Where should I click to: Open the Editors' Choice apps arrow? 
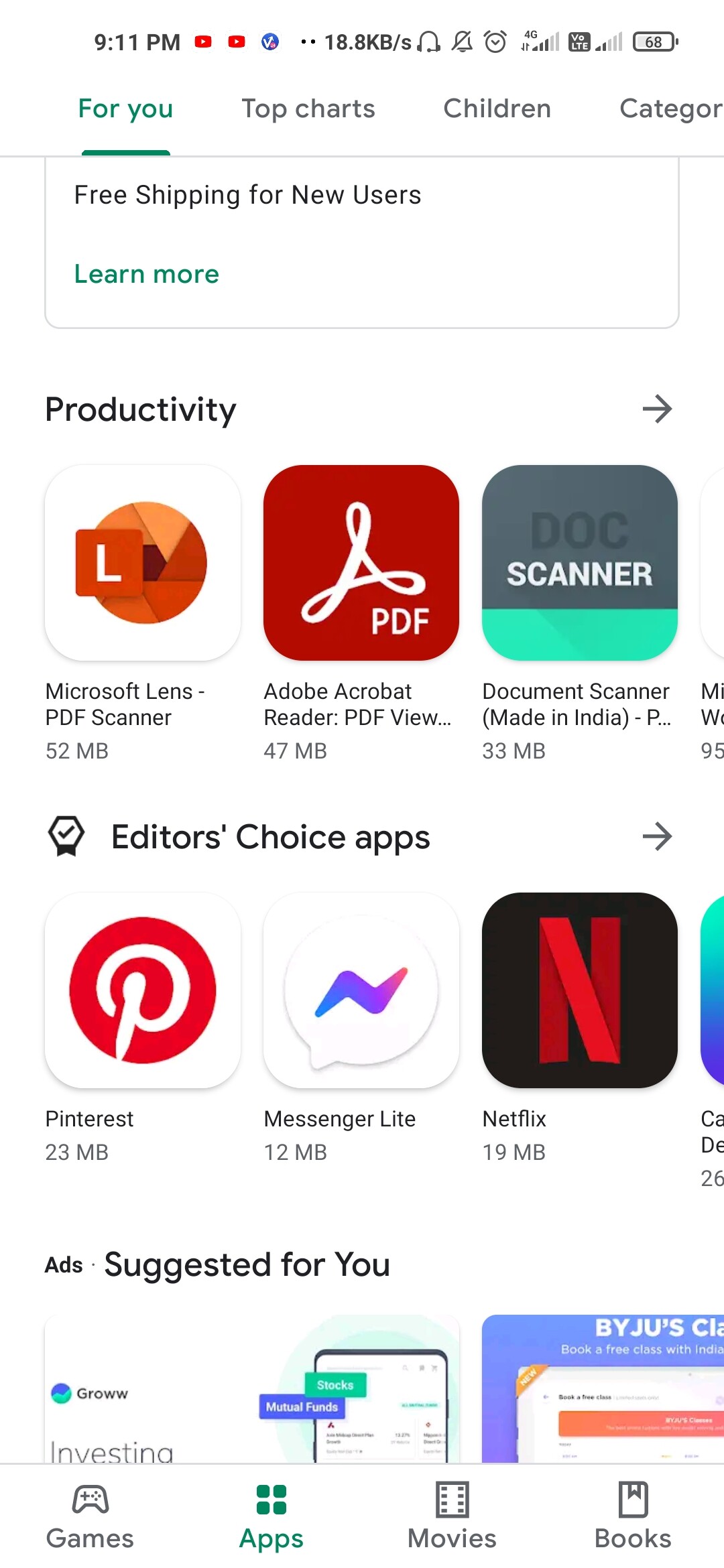657,836
